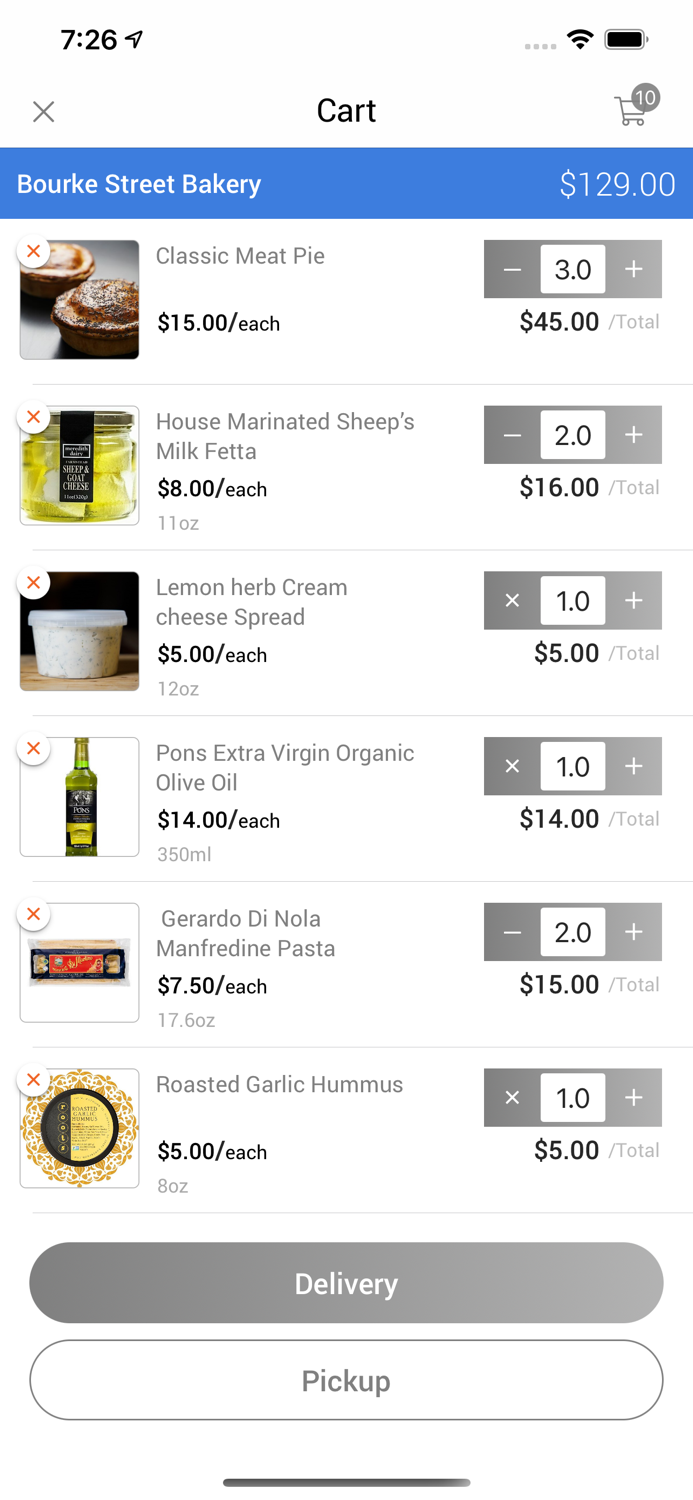Remove Pons Olive Oil using red x badge
Image resolution: width=693 pixels, height=1500 pixels.
pyautogui.click(x=34, y=748)
